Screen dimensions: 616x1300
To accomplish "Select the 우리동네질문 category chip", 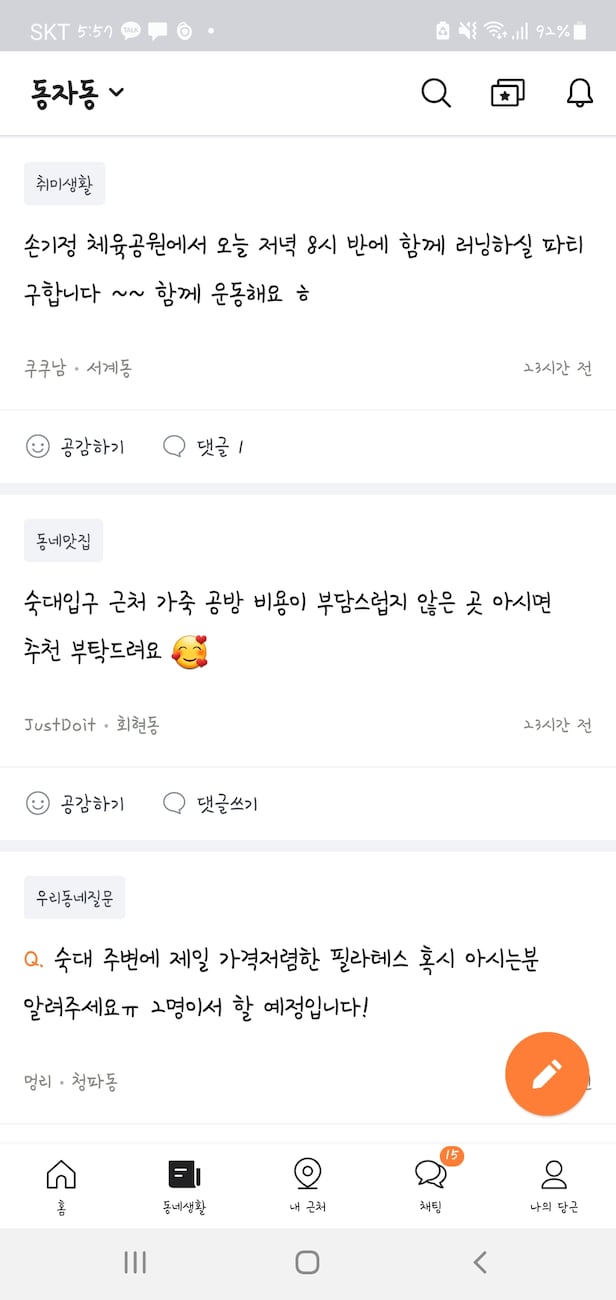I will pyautogui.click(x=74, y=898).
